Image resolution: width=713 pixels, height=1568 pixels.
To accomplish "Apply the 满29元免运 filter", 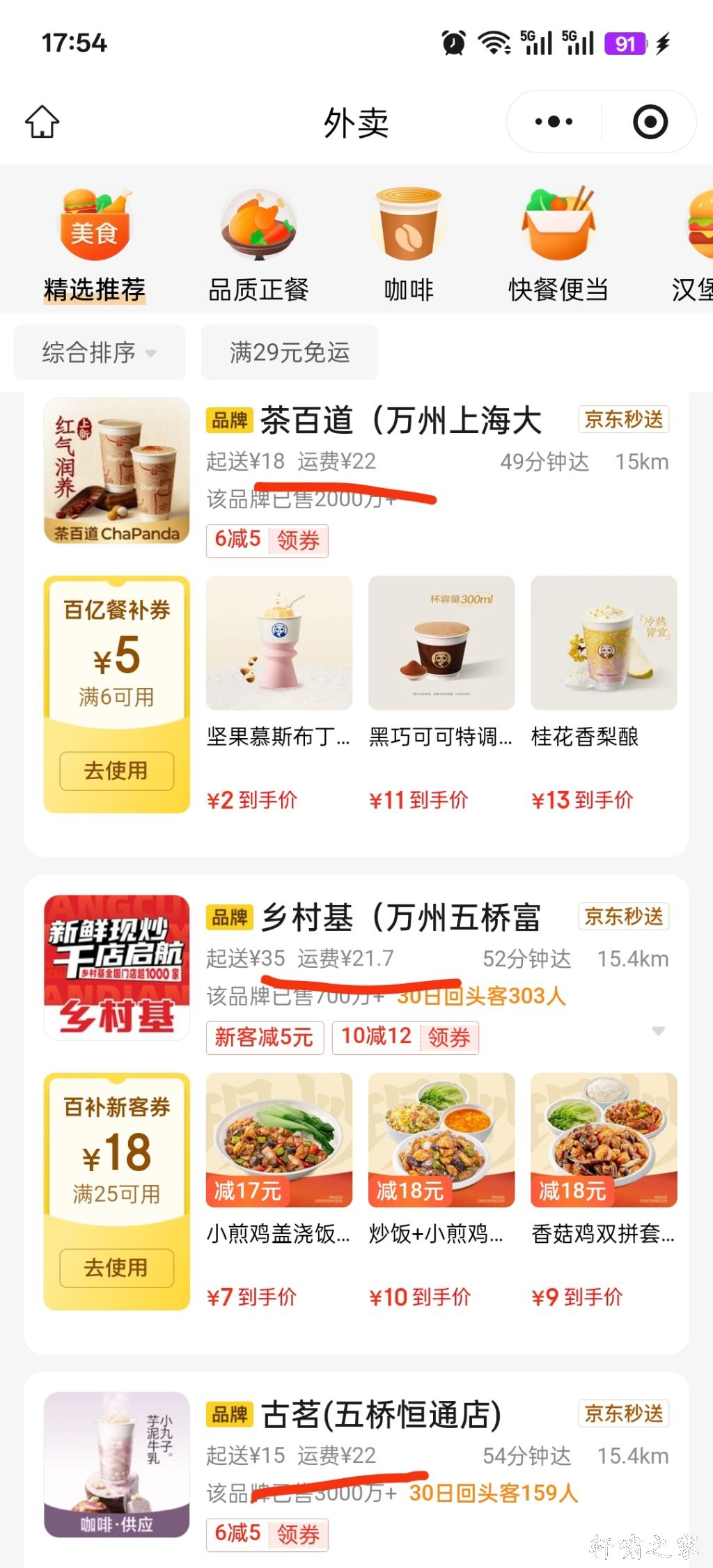I will 290,352.
